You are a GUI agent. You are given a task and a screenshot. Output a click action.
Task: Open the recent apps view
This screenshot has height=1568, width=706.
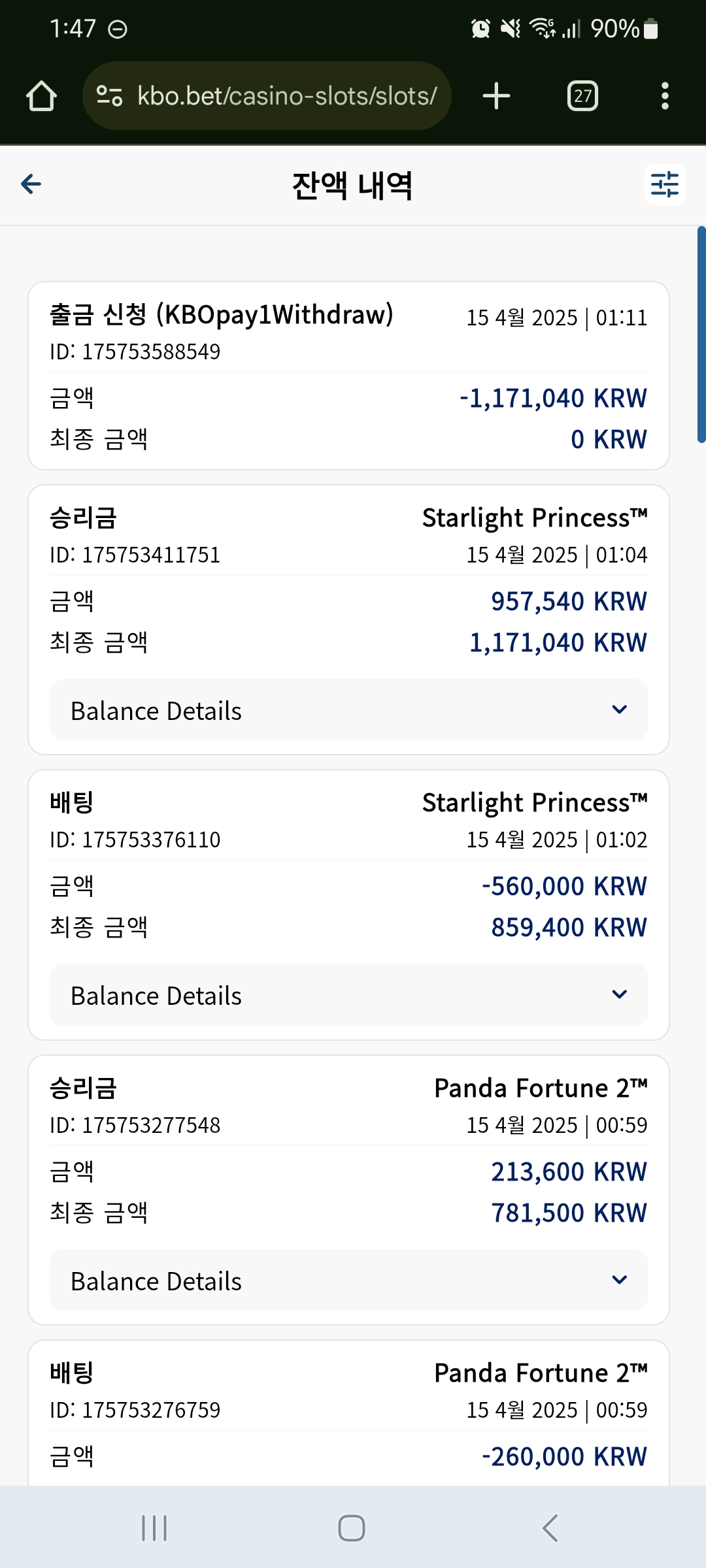(x=155, y=1528)
